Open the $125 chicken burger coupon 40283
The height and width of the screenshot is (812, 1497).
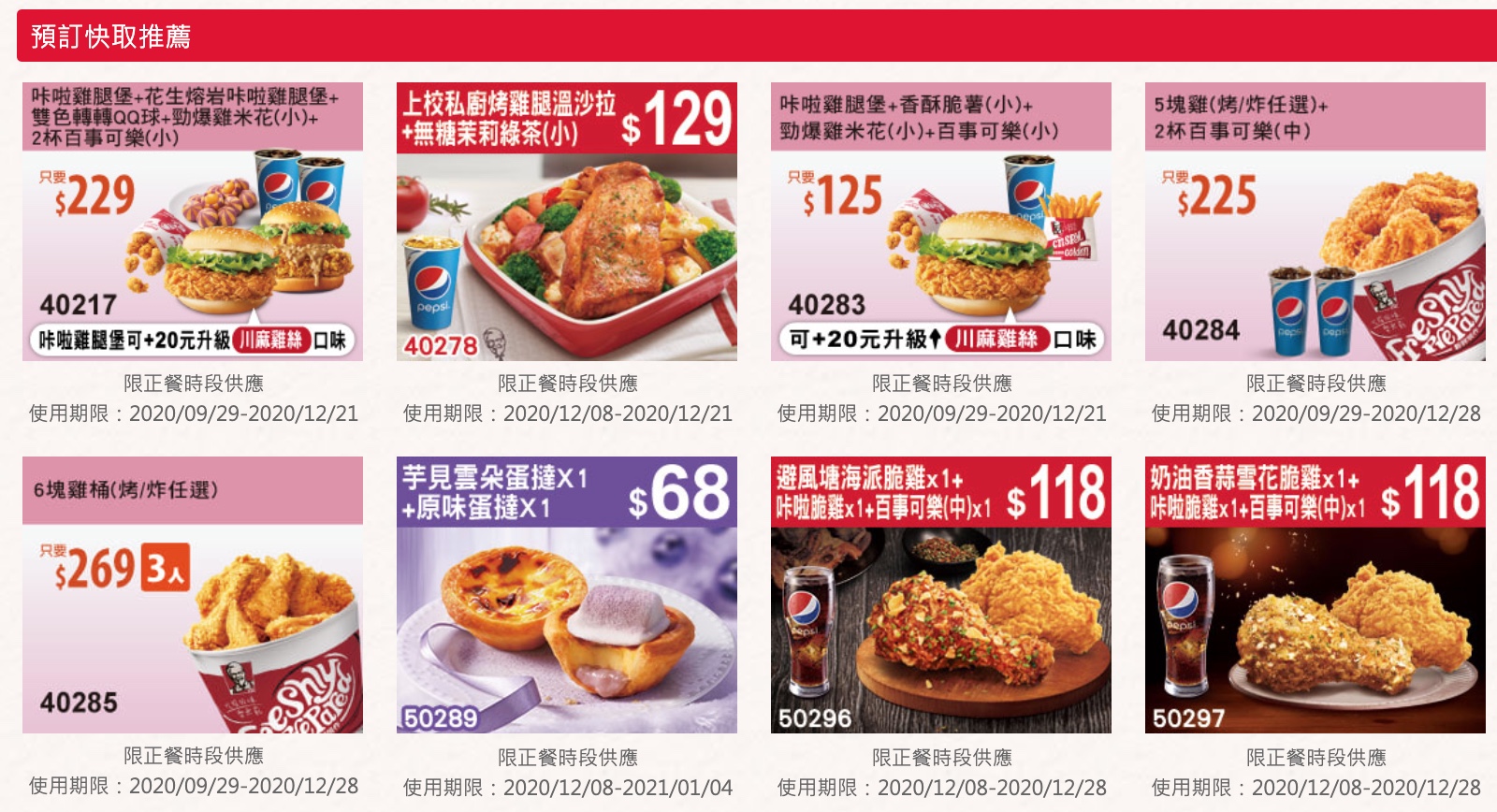pyautogui.click(x=941, y=222)
